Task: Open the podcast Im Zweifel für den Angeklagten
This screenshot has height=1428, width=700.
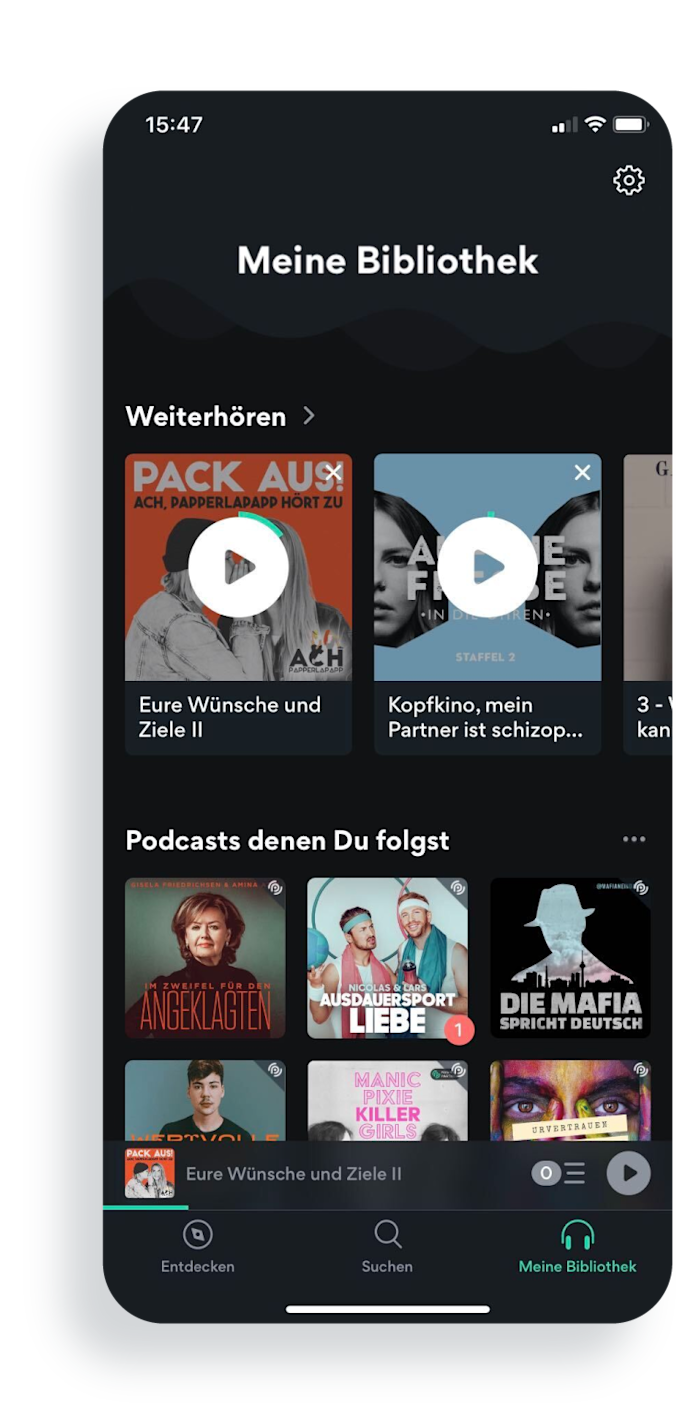Action: 205,958
